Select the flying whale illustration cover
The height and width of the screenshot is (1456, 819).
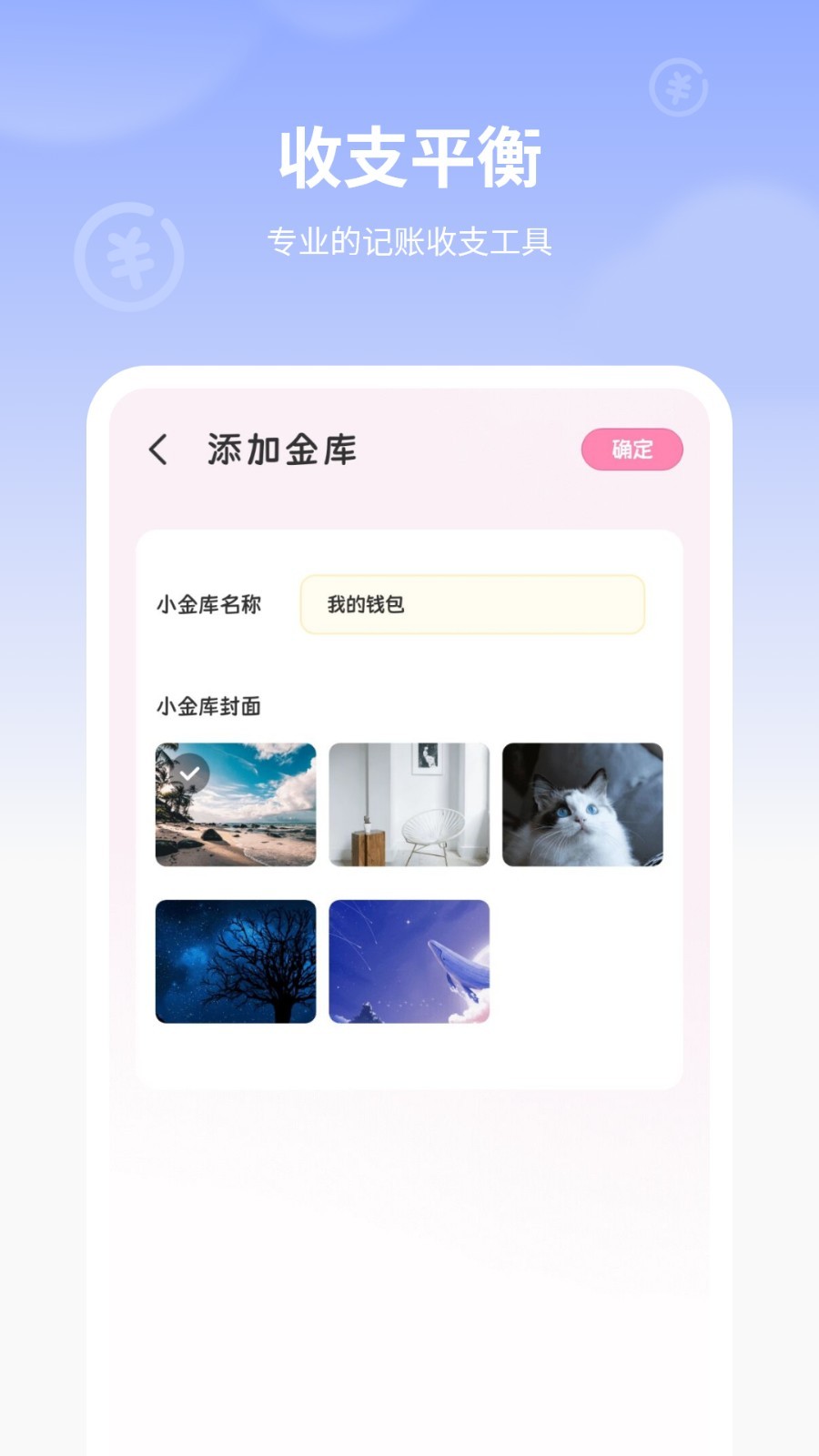point(409,963)
